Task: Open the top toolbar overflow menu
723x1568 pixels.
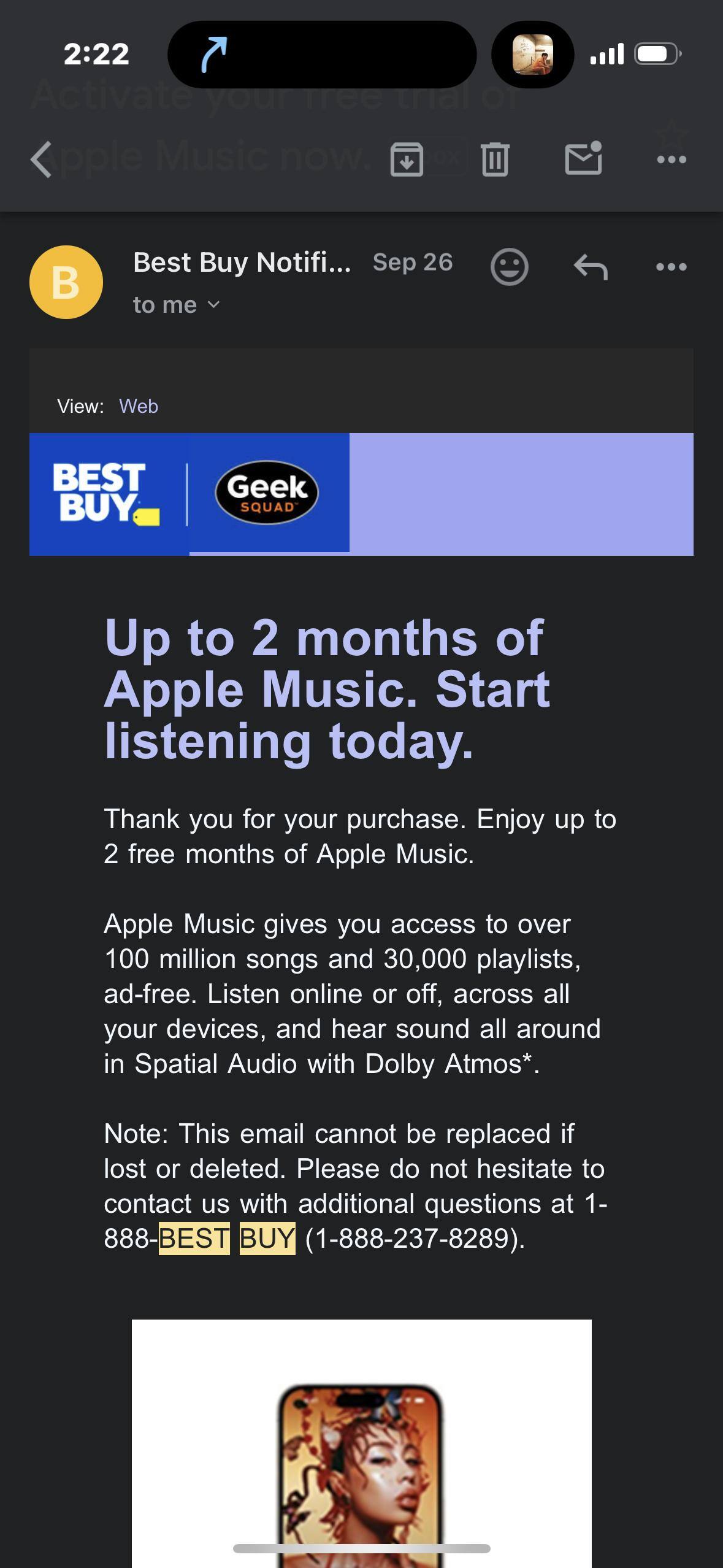Action: (x=671, y=159)
